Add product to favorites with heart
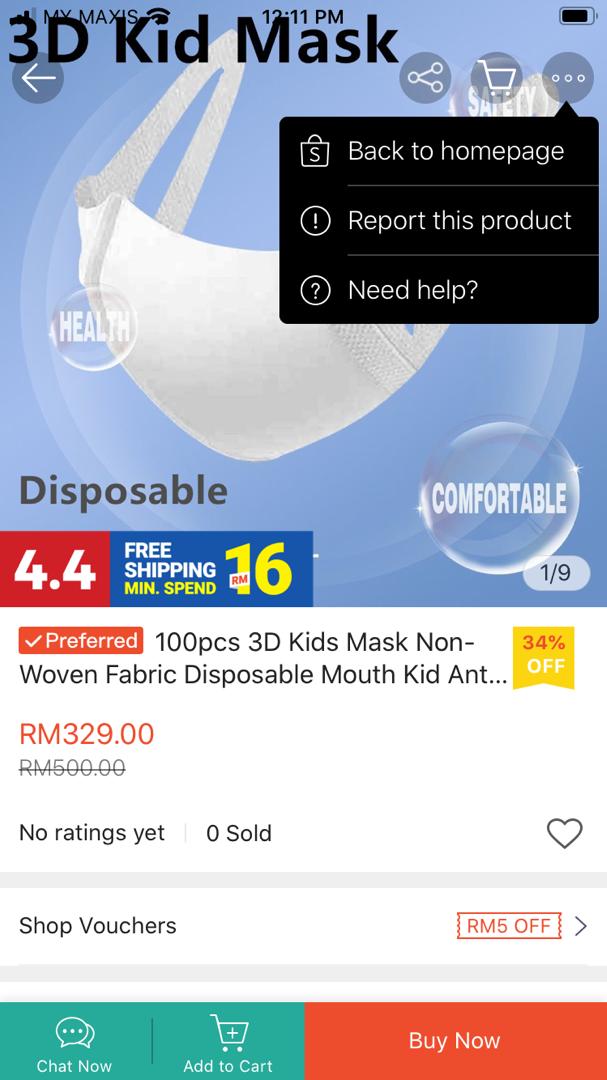 564,833
